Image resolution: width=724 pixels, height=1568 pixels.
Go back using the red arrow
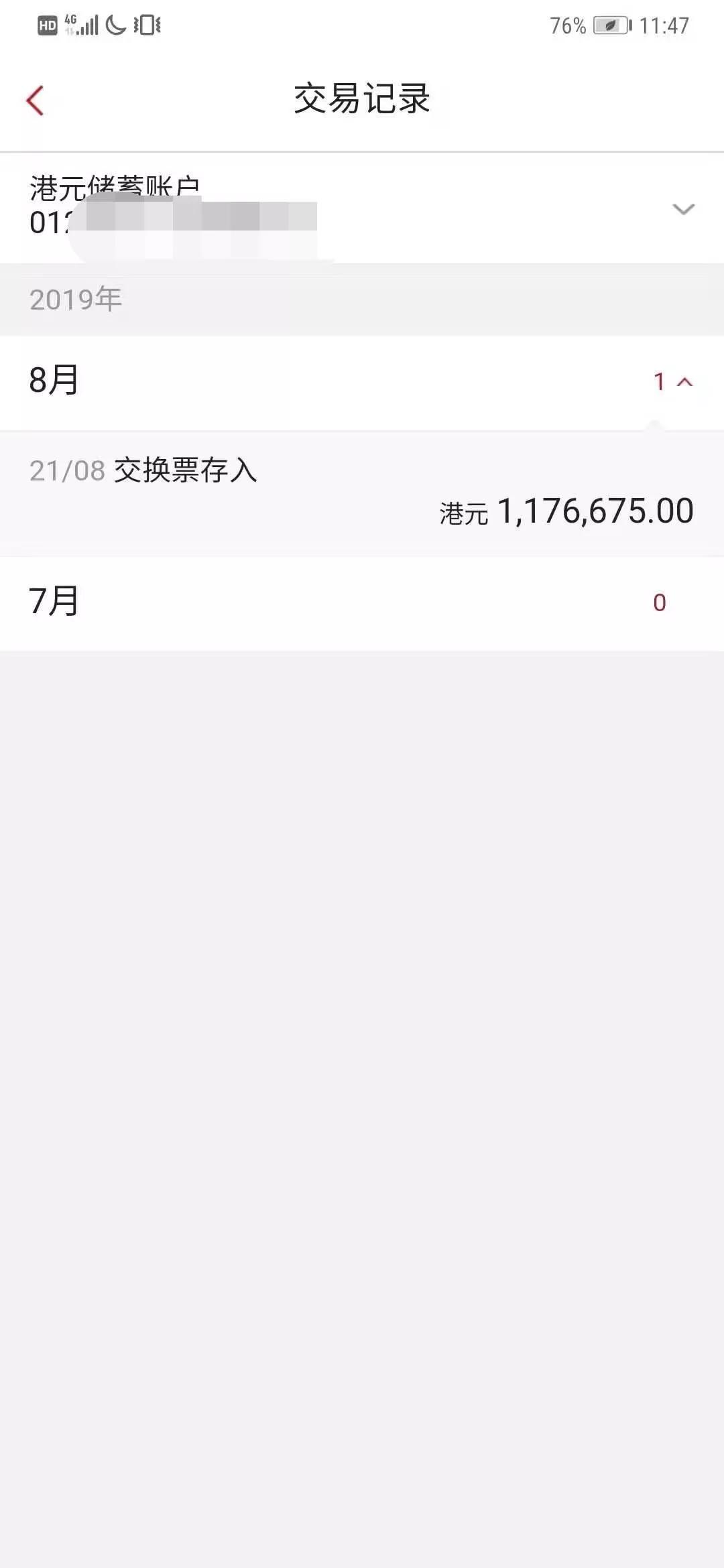(35, 101)
